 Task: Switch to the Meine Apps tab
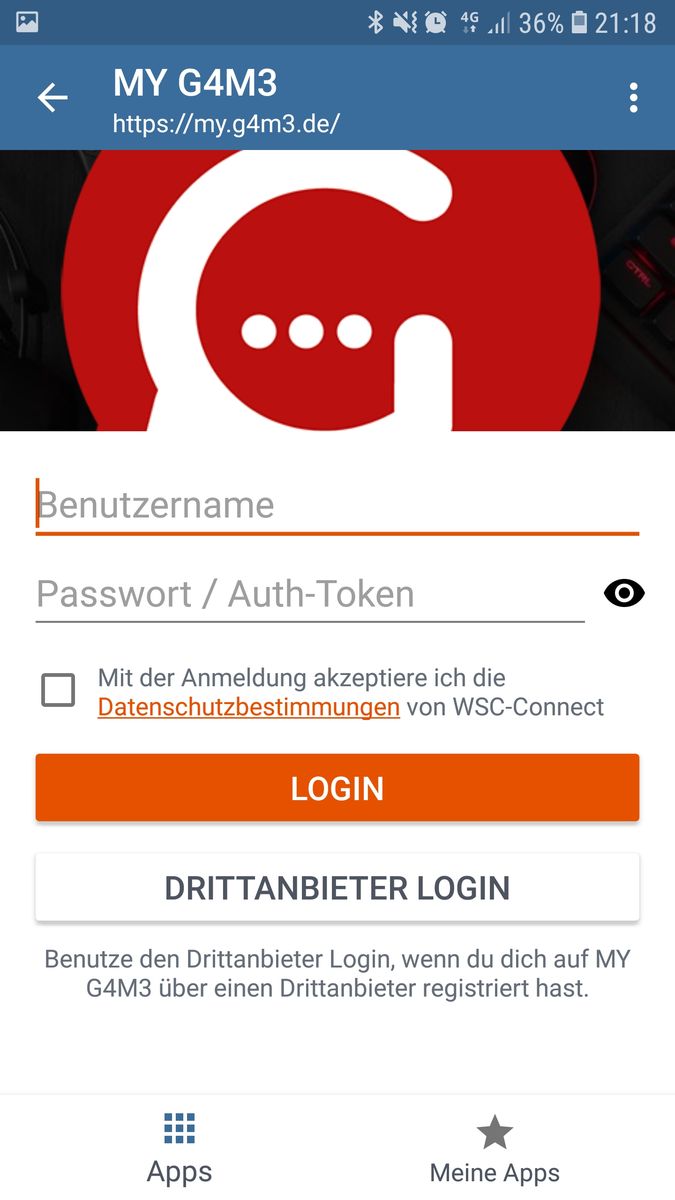point(494,1148)
